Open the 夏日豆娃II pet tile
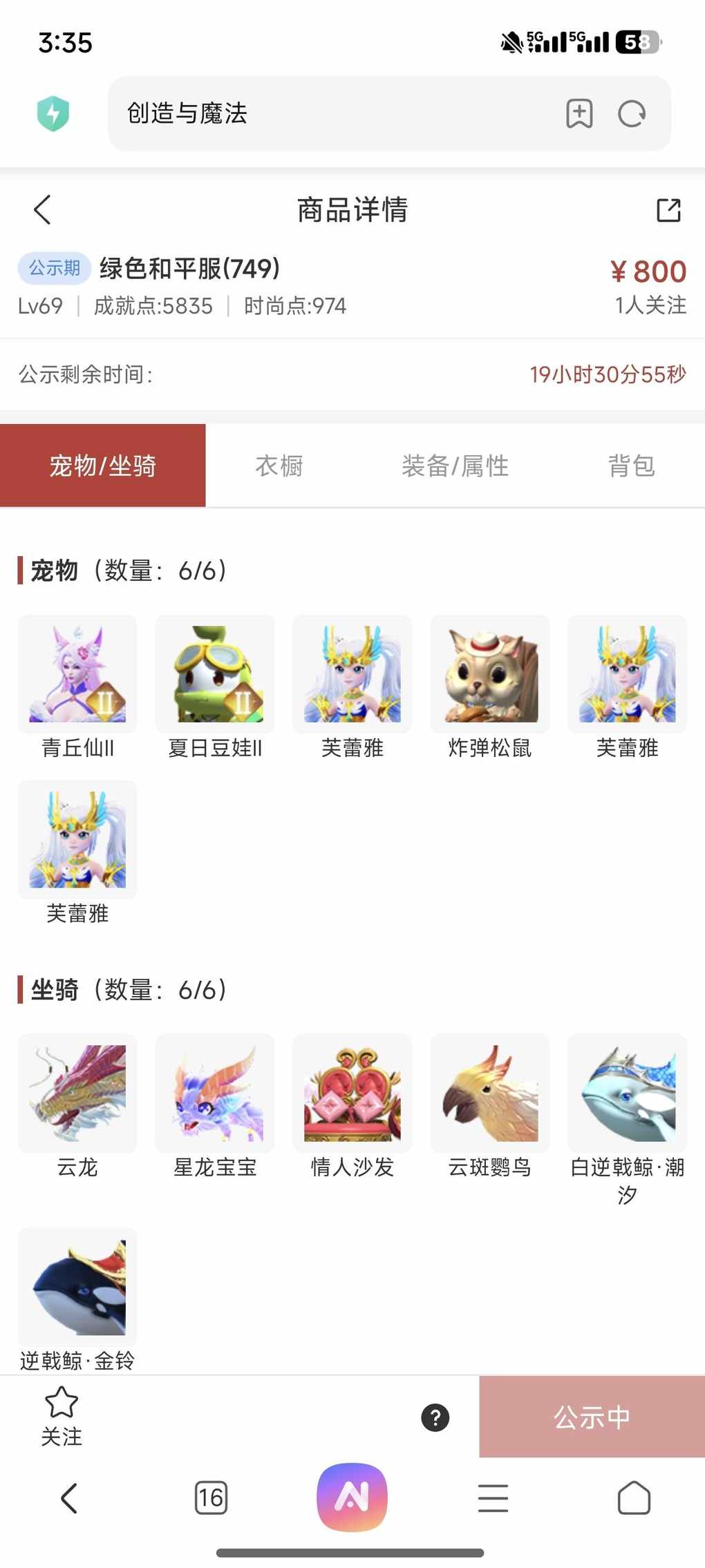This screenshot has width=705, height=1568. click(215, 674)
